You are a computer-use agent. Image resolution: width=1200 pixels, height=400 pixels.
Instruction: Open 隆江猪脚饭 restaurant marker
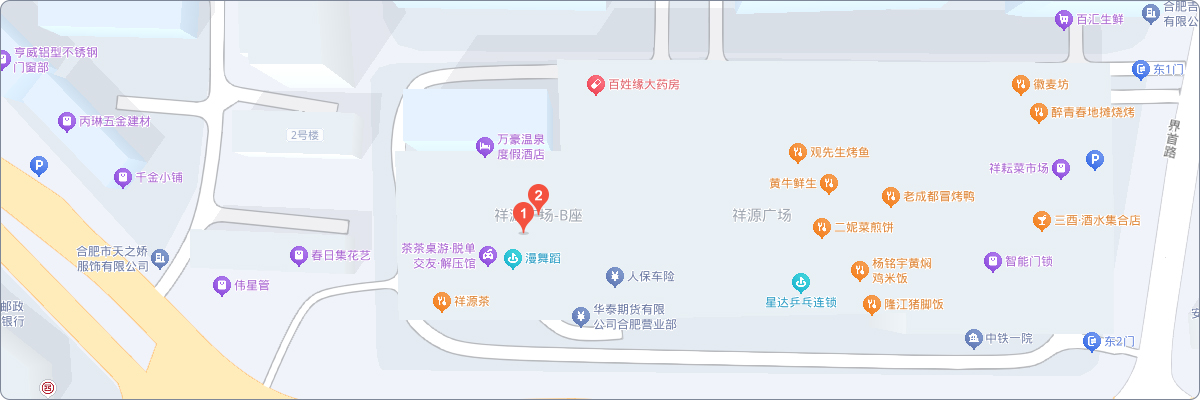870,303
